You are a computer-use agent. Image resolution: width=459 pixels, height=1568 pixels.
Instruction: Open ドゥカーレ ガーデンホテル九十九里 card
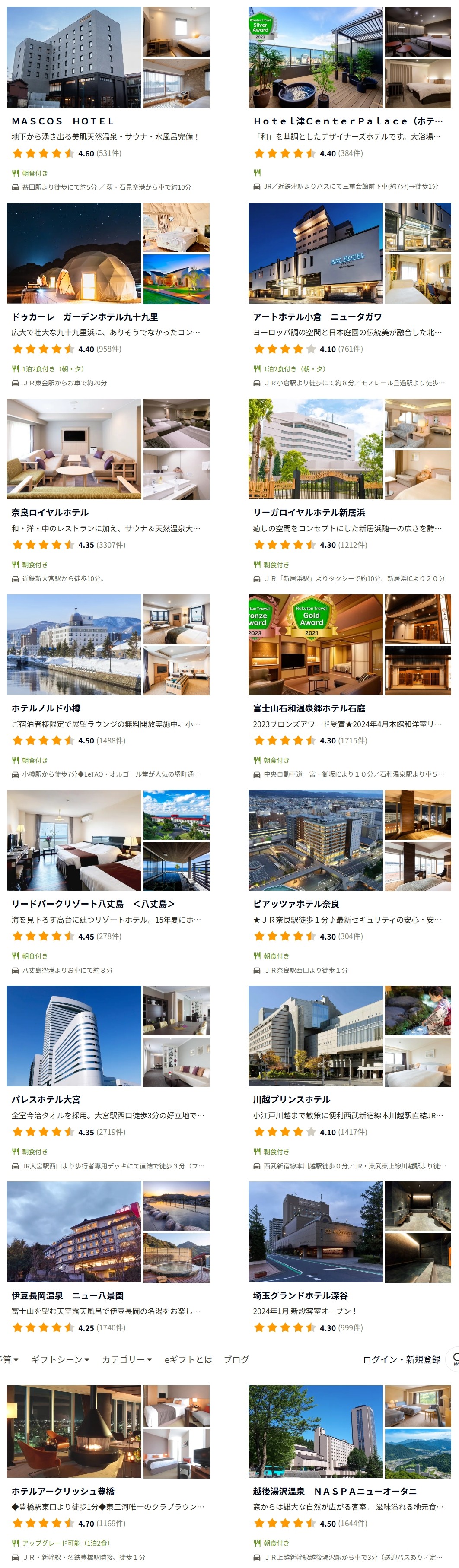pos(85,317)
